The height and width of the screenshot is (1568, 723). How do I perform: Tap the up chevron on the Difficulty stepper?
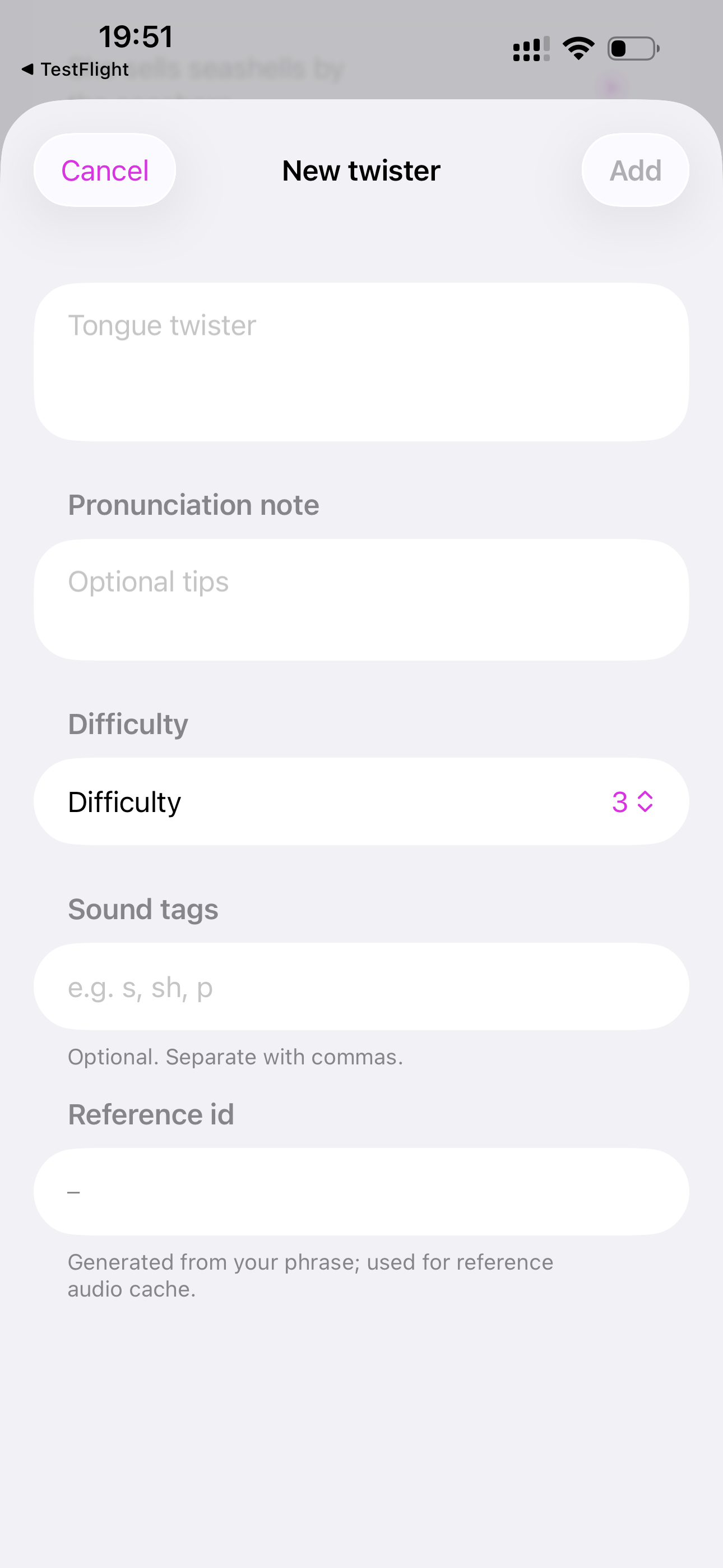(647, 794)
